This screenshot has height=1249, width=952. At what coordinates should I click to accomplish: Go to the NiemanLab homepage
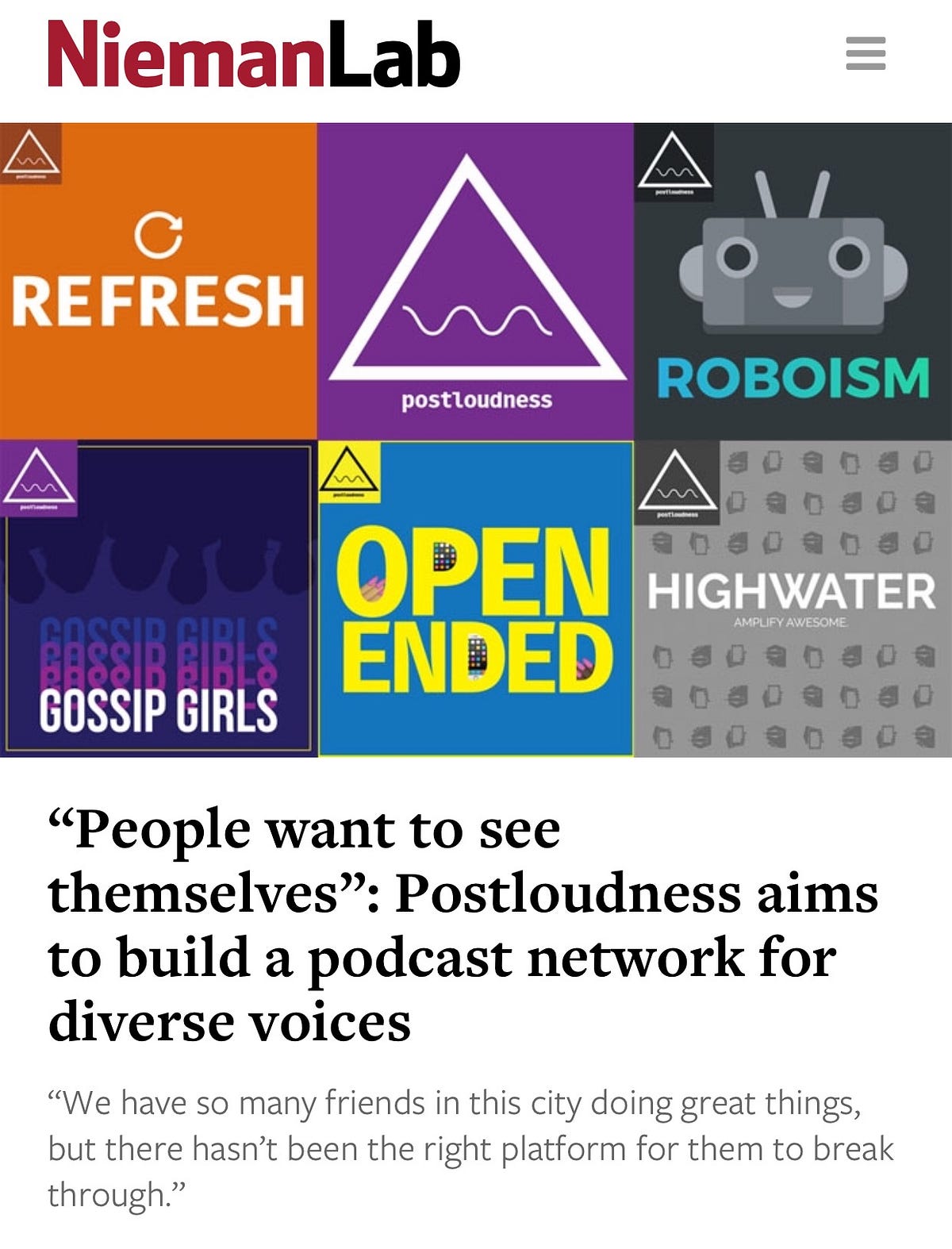click(x=254, y=55)
